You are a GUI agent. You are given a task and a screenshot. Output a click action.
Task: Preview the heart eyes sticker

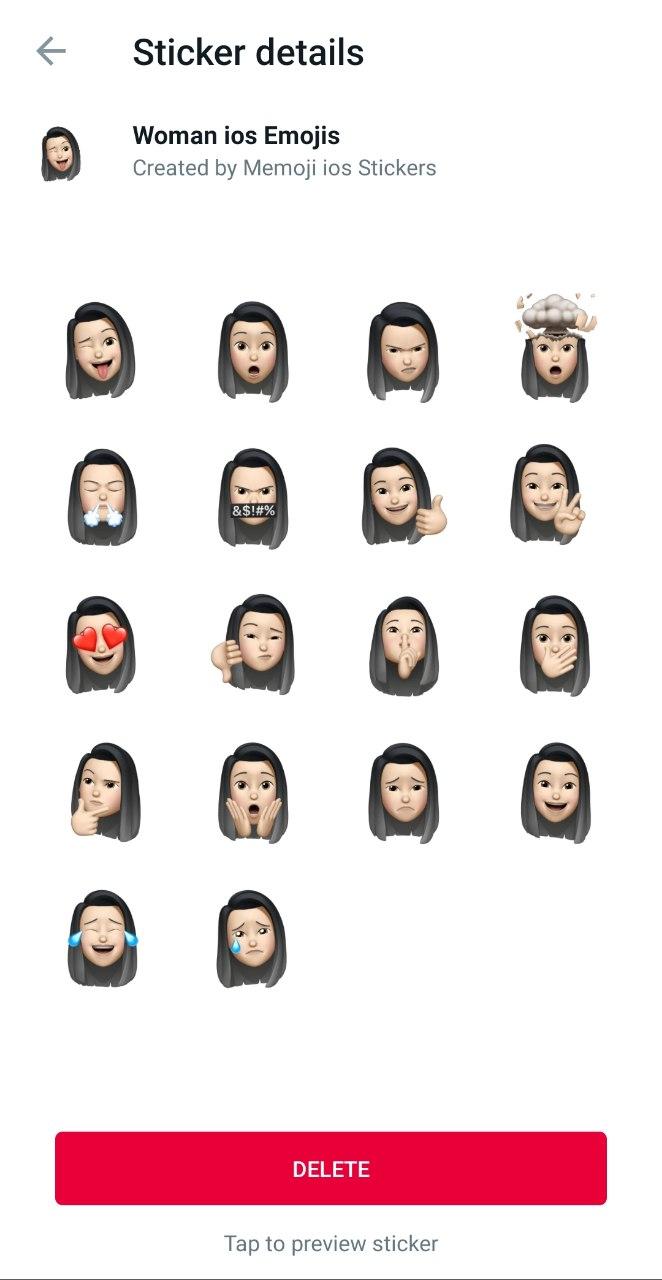[x=101, y=645]
